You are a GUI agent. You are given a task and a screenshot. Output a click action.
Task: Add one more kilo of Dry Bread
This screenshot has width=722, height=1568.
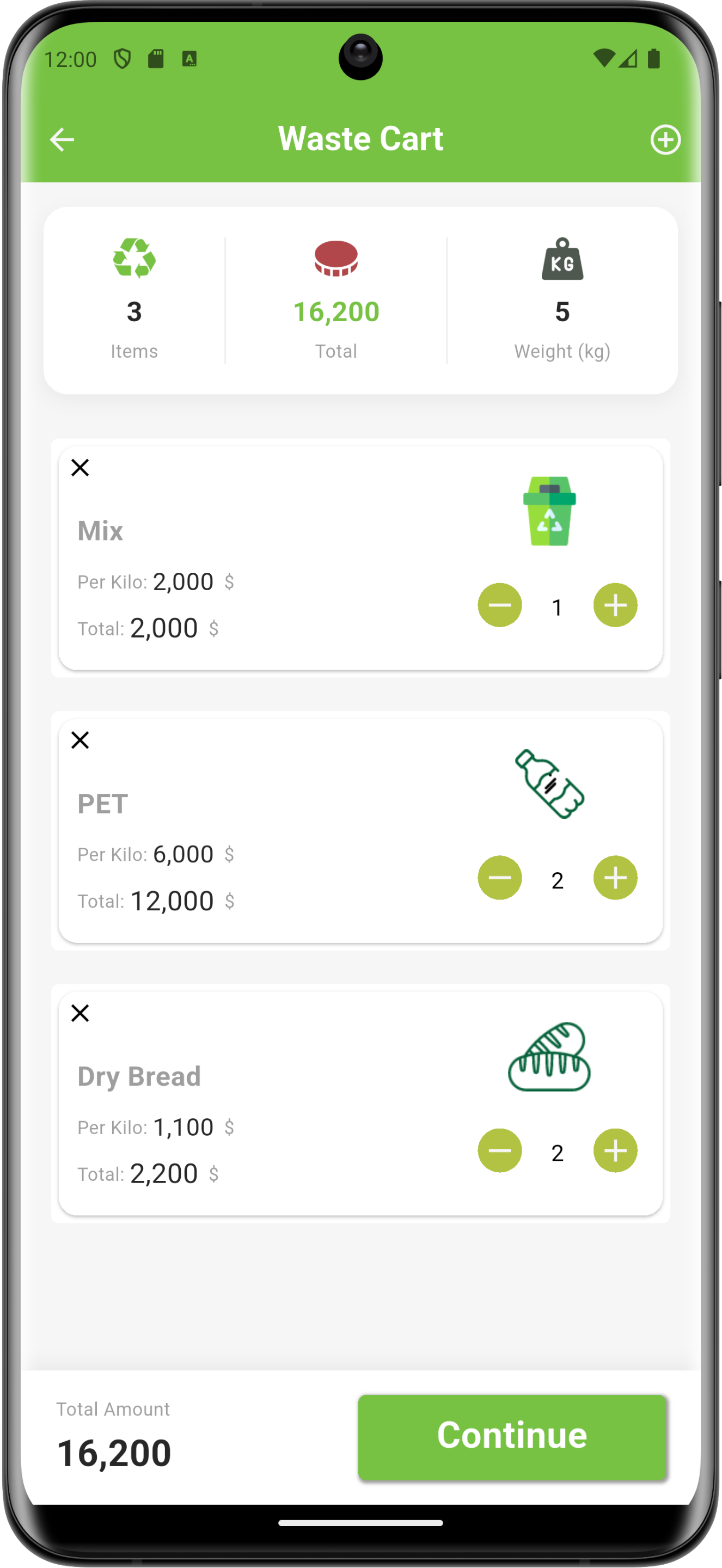point(615,1150)
